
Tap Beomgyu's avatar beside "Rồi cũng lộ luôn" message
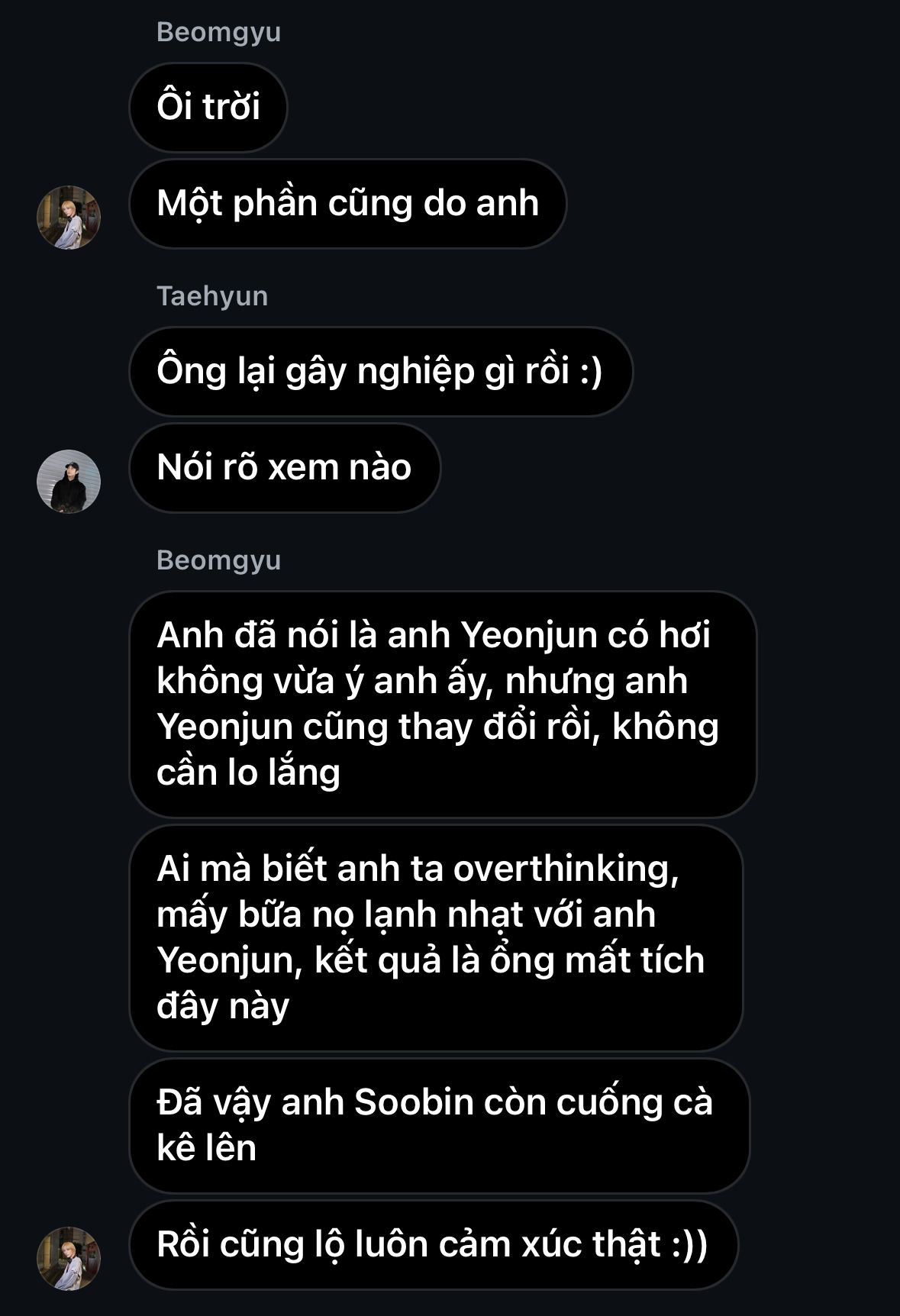69,1259
